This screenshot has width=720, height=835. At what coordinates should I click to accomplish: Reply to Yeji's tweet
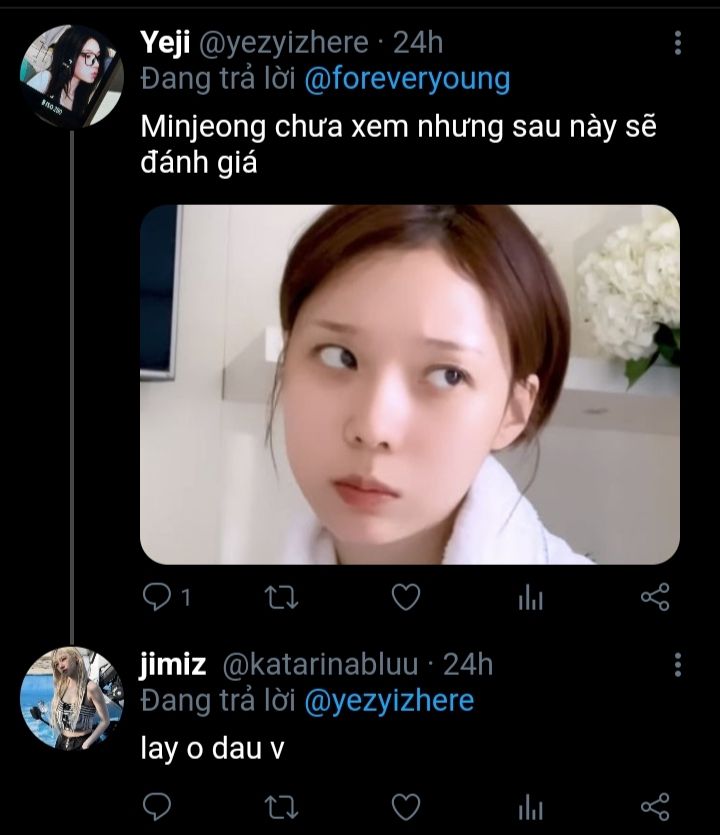(x=156, y=597)
